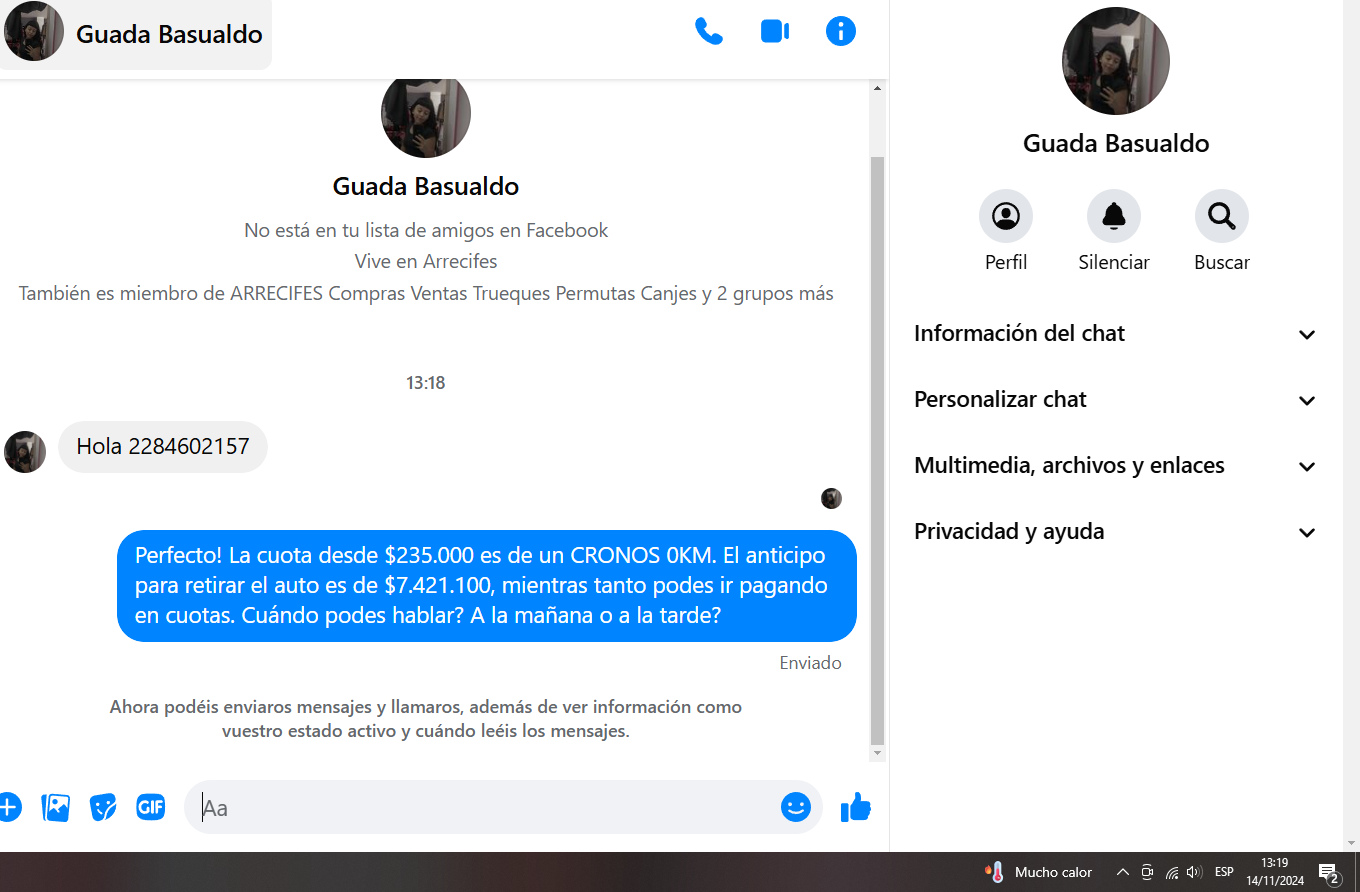Start a voice call with Guada Basualdo
Viewport: 1360px width, 892px height.
708,32
